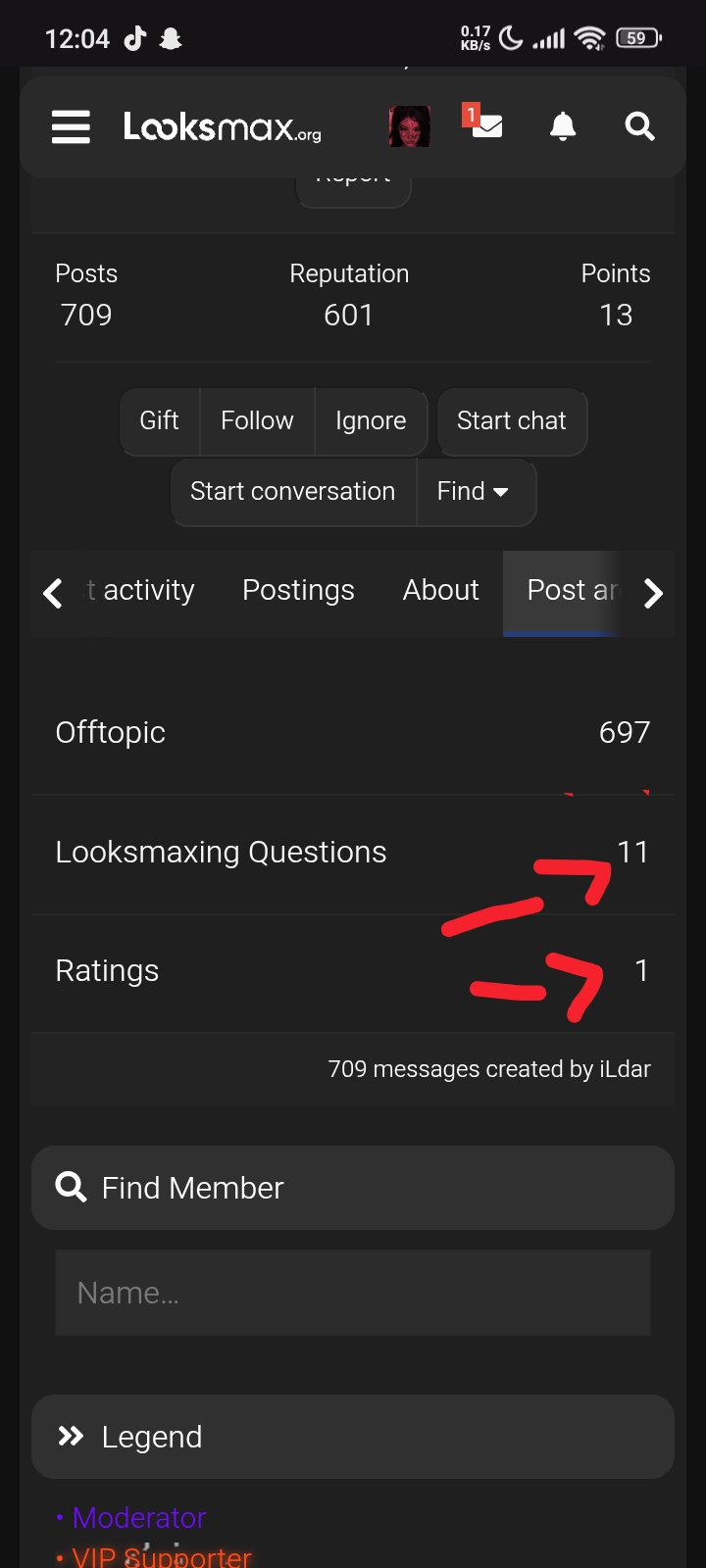Start conversation with this member
Image resolution: width=706 pixels, height=1568 pixels.
coord(293,491)
